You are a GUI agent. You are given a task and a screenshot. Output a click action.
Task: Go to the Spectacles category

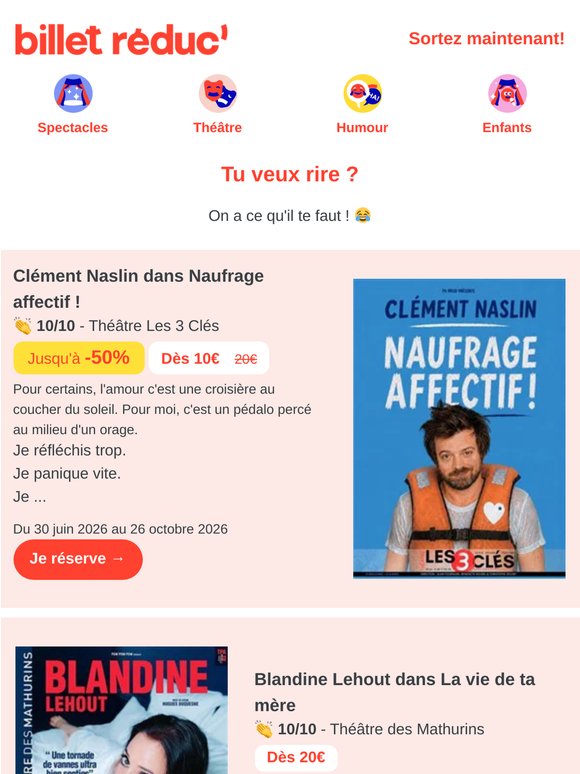(73, 105)
